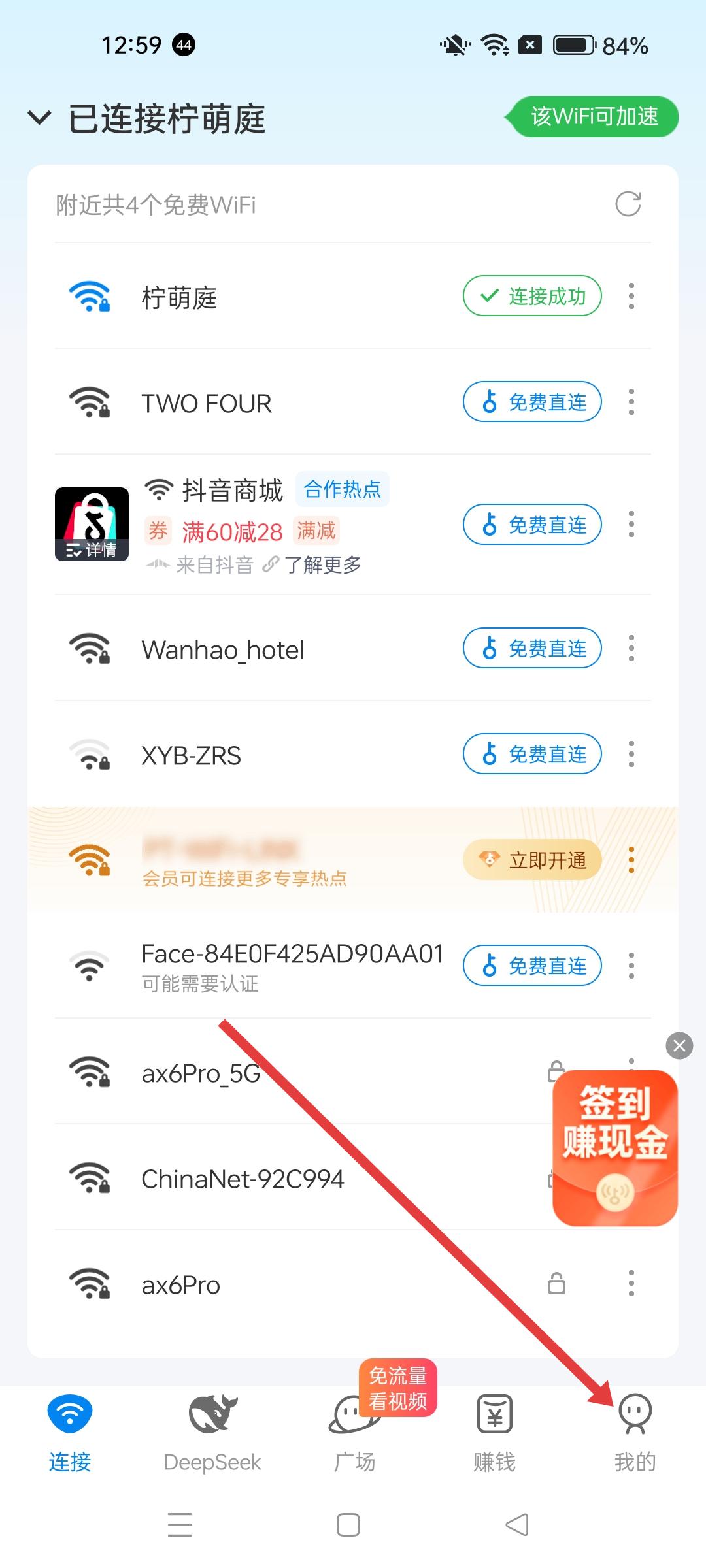Screen dimensions: 706x1568
Task: Open the 签到赚现金 red envelope
Action: (x=614, y=1148)
